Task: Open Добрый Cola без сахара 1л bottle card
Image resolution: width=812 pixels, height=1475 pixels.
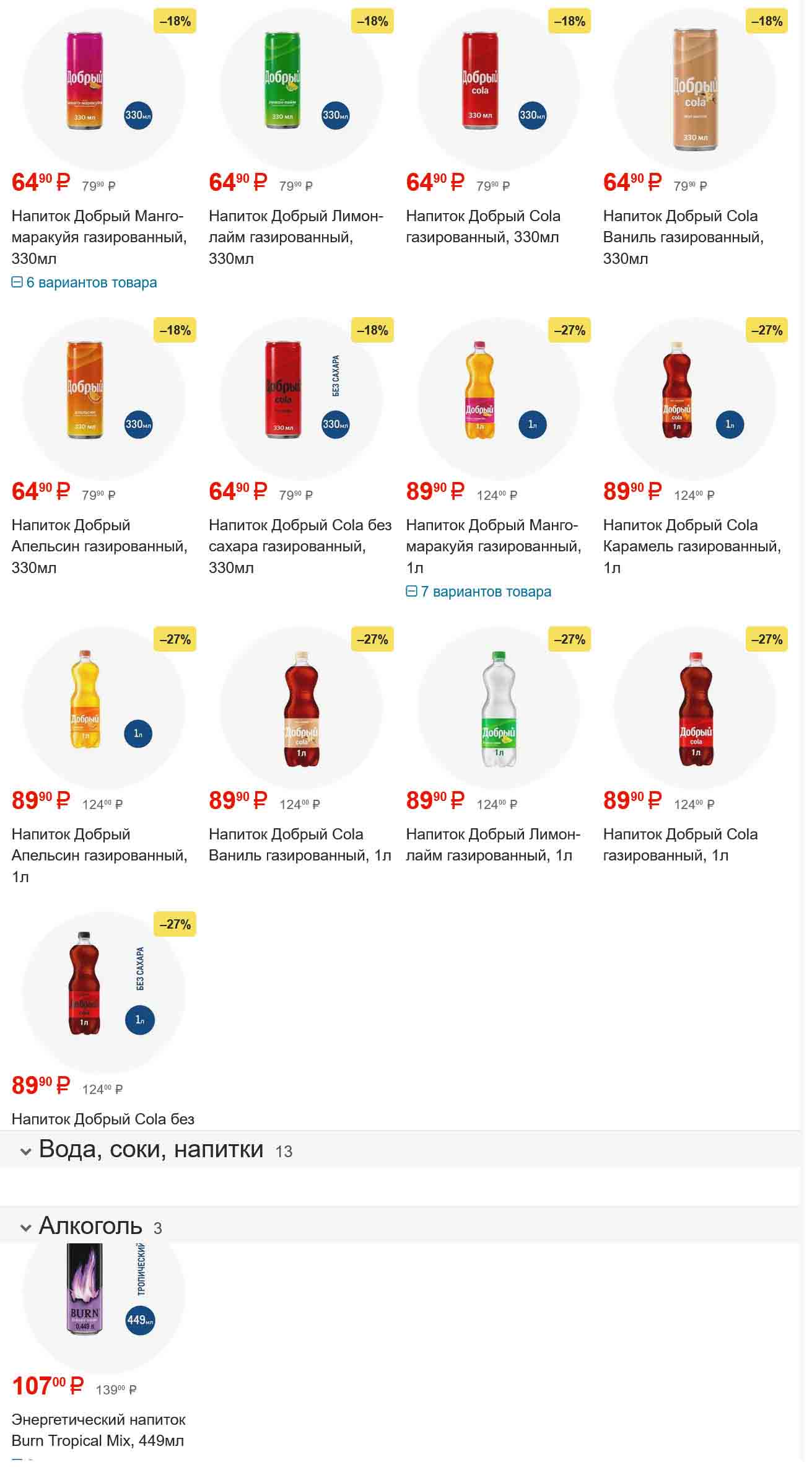Action: [x=103, y=1119]
